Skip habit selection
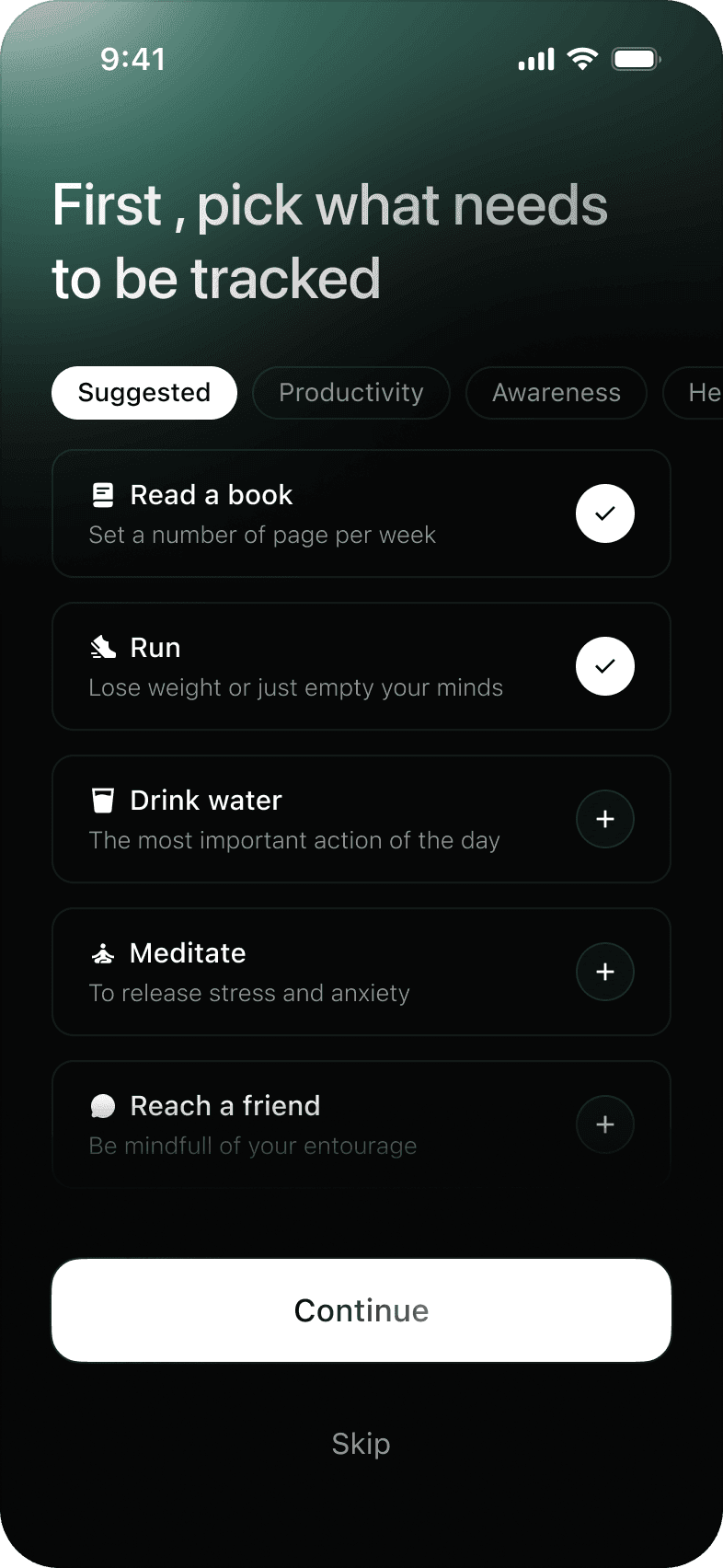723x1568 pixels. point(361,1444)
